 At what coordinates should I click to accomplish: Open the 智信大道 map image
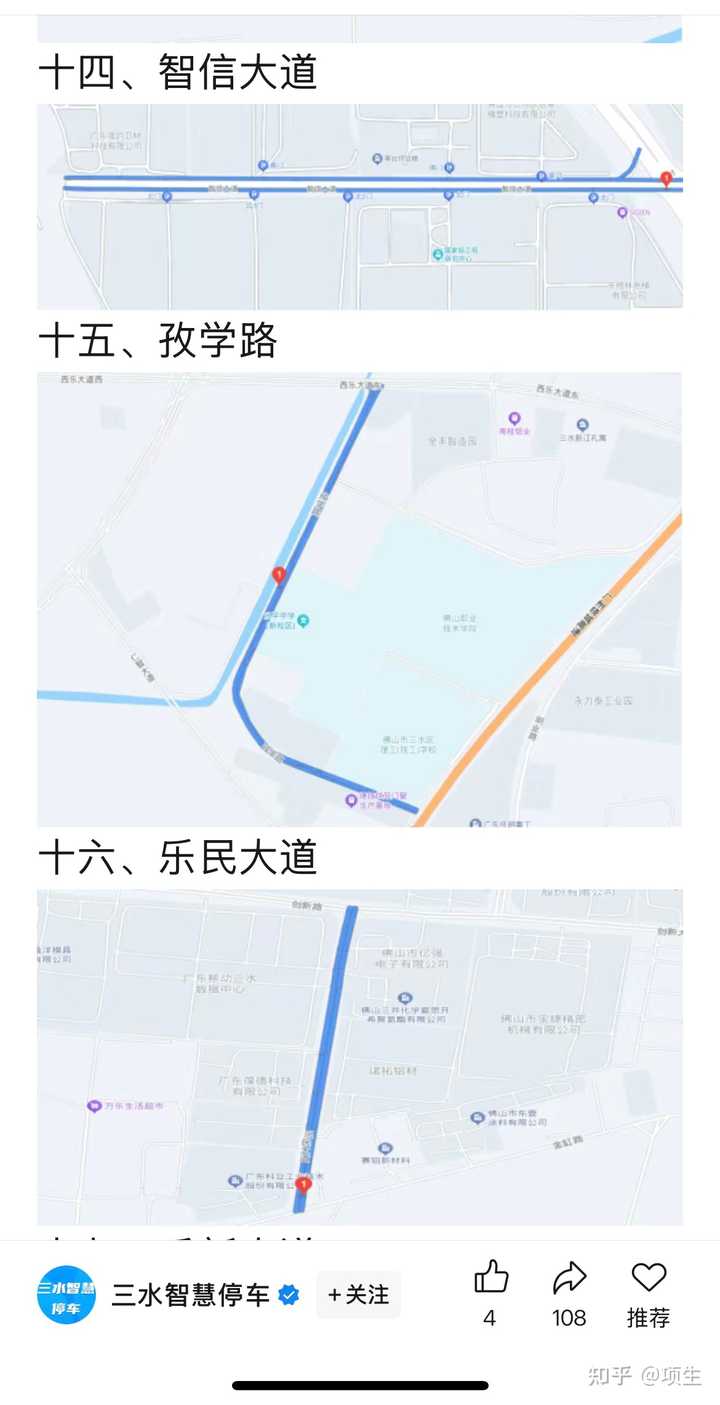click(x=360, y=207)
